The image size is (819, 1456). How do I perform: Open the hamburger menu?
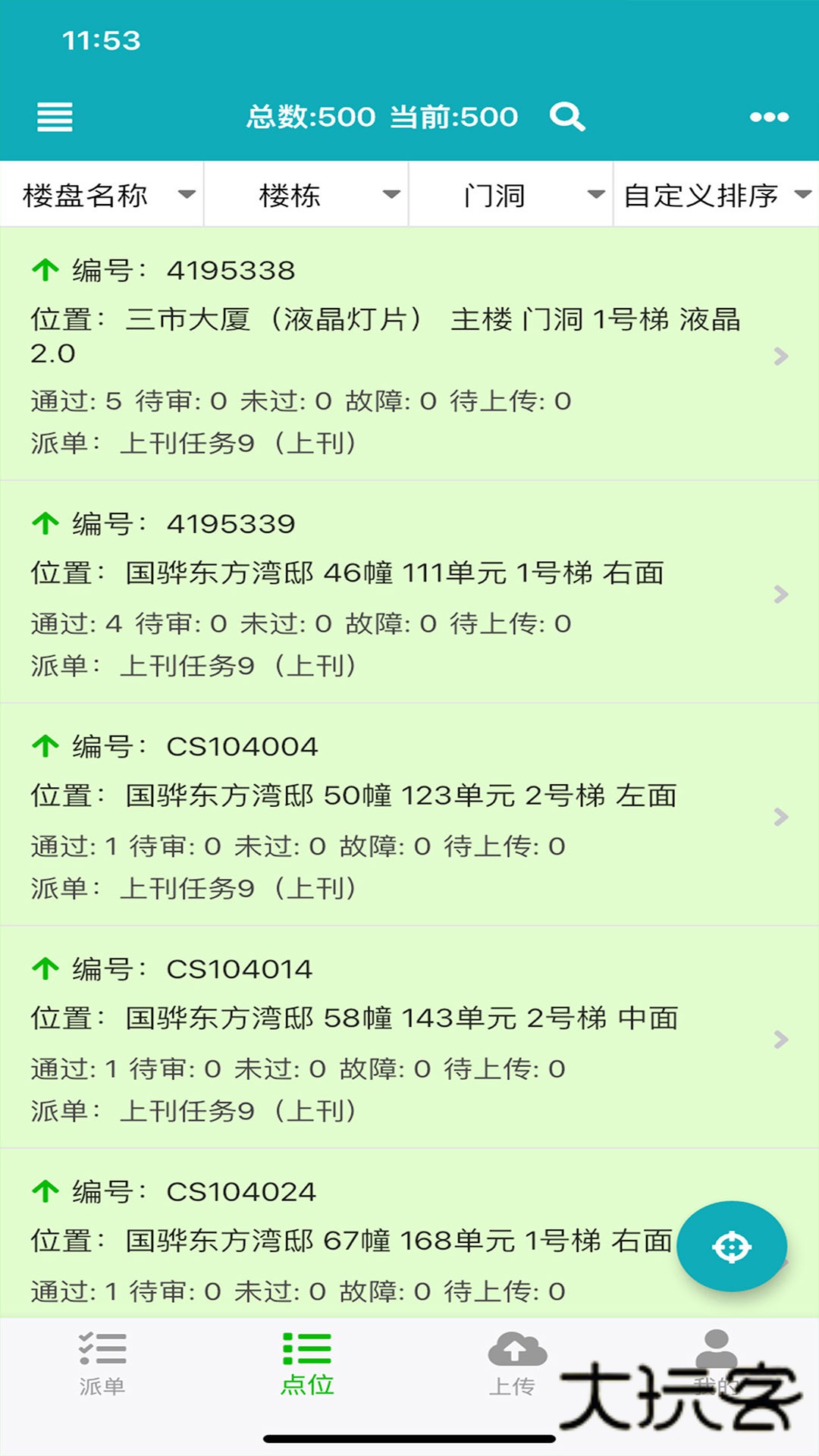[x=54, y=117]
